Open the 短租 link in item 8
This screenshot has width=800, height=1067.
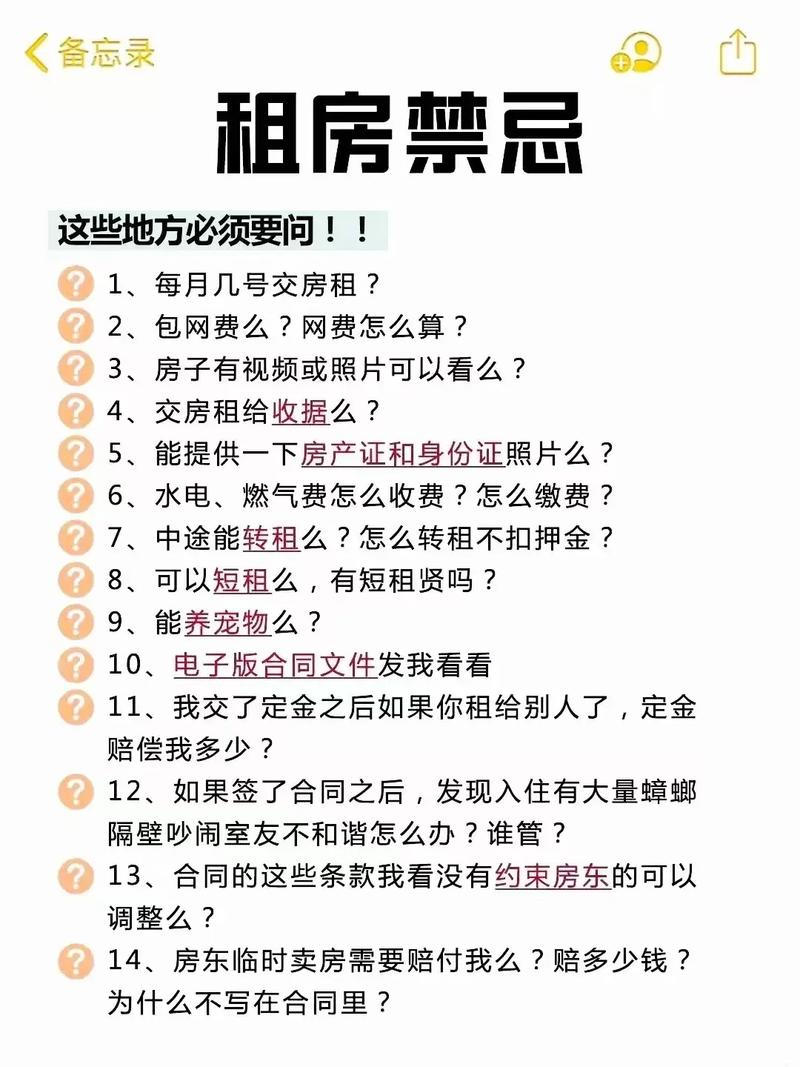coord(242,579)
